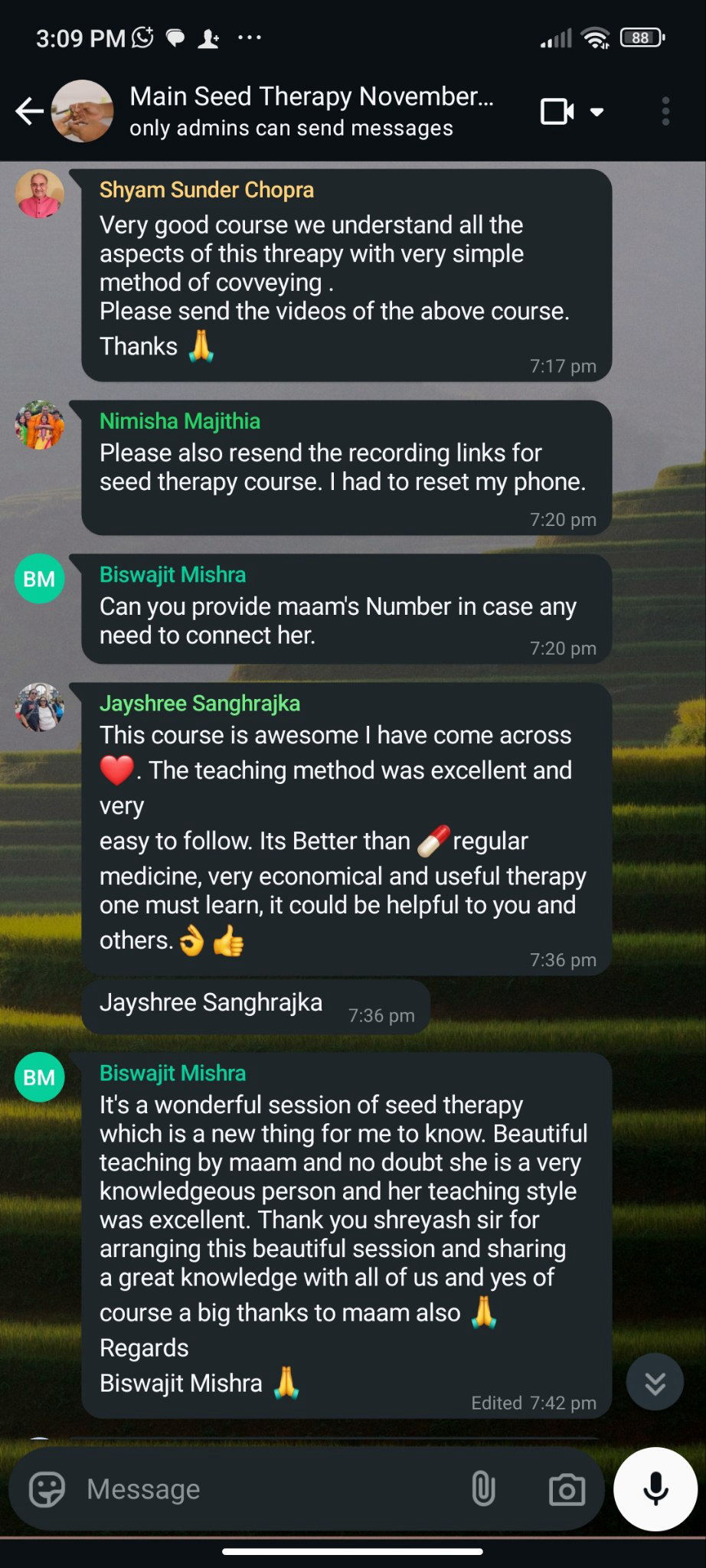Focus the Message text field
The width and height of the screenshot is (706, 1568).
pos(268,1489)
